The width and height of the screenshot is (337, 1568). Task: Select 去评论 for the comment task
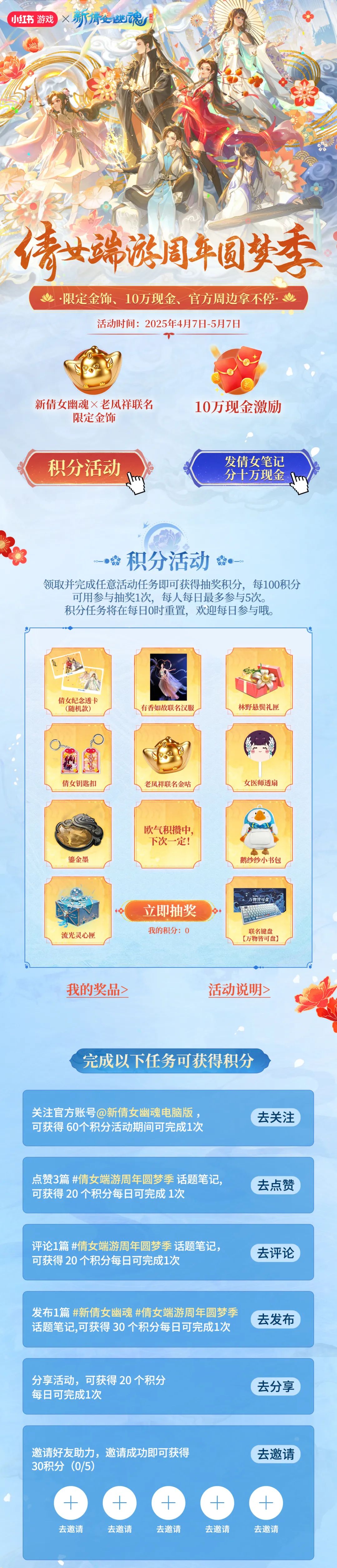point(276,1252)
